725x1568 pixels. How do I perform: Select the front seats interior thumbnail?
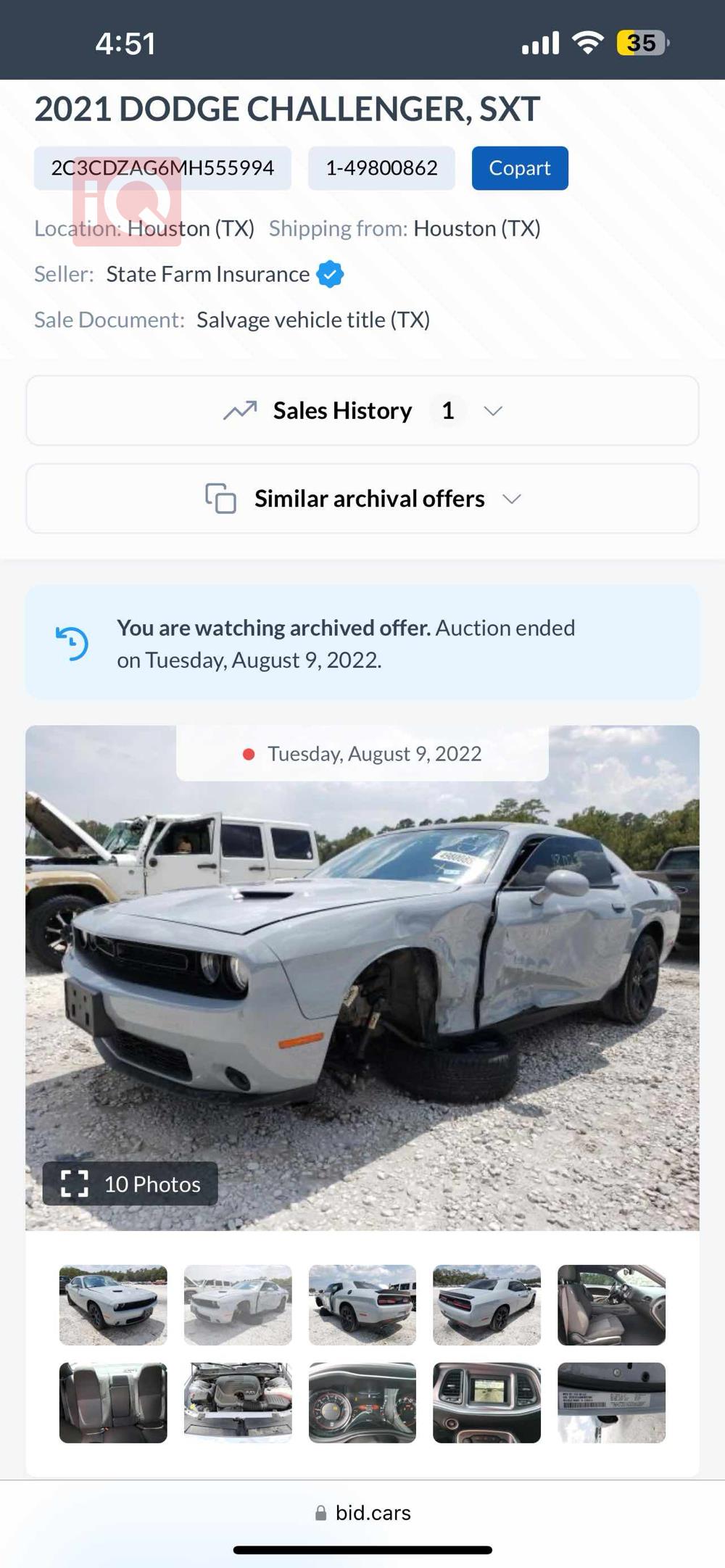click(x=611, y=1305)
